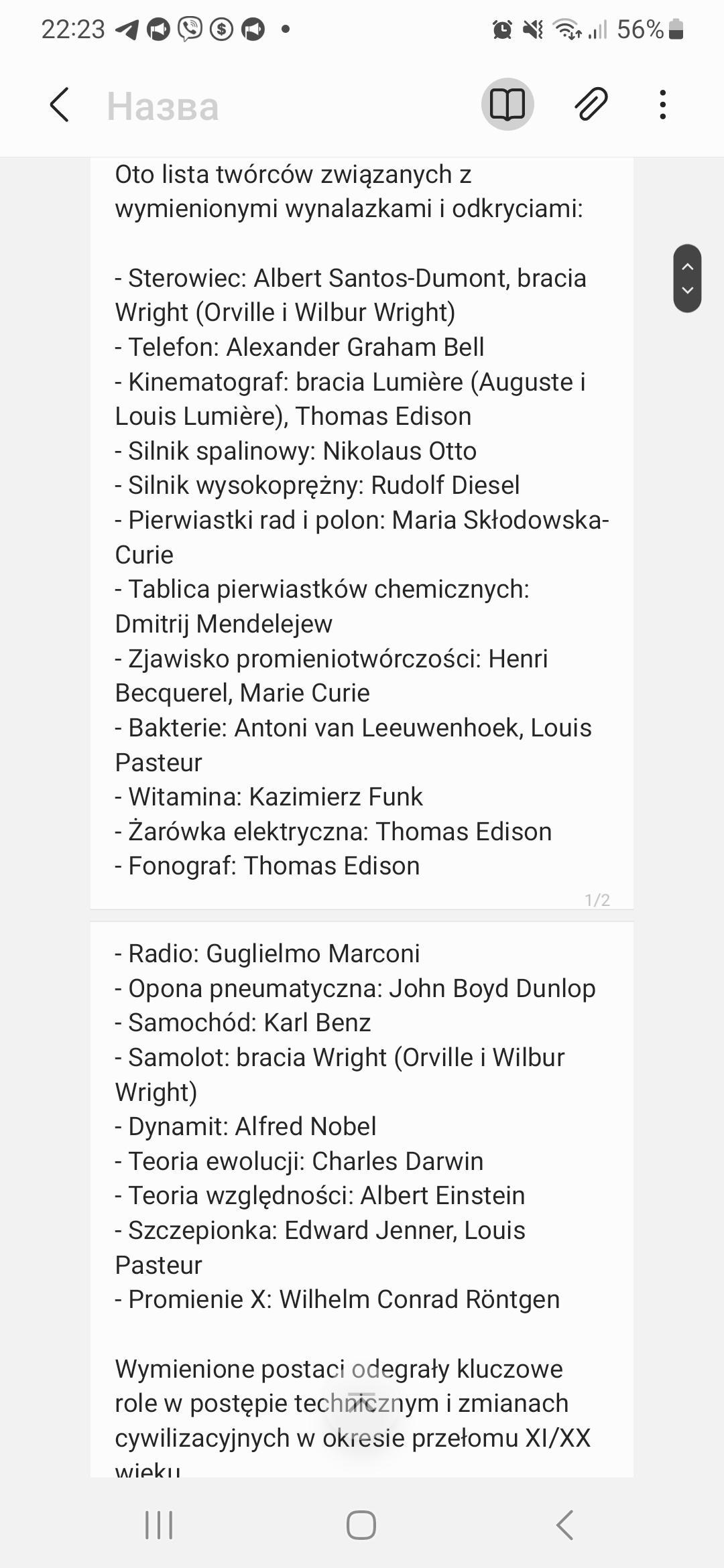The width and height of the screenshot is (724, 1568).
Task: Go back from the note
Action: point(59,105)
